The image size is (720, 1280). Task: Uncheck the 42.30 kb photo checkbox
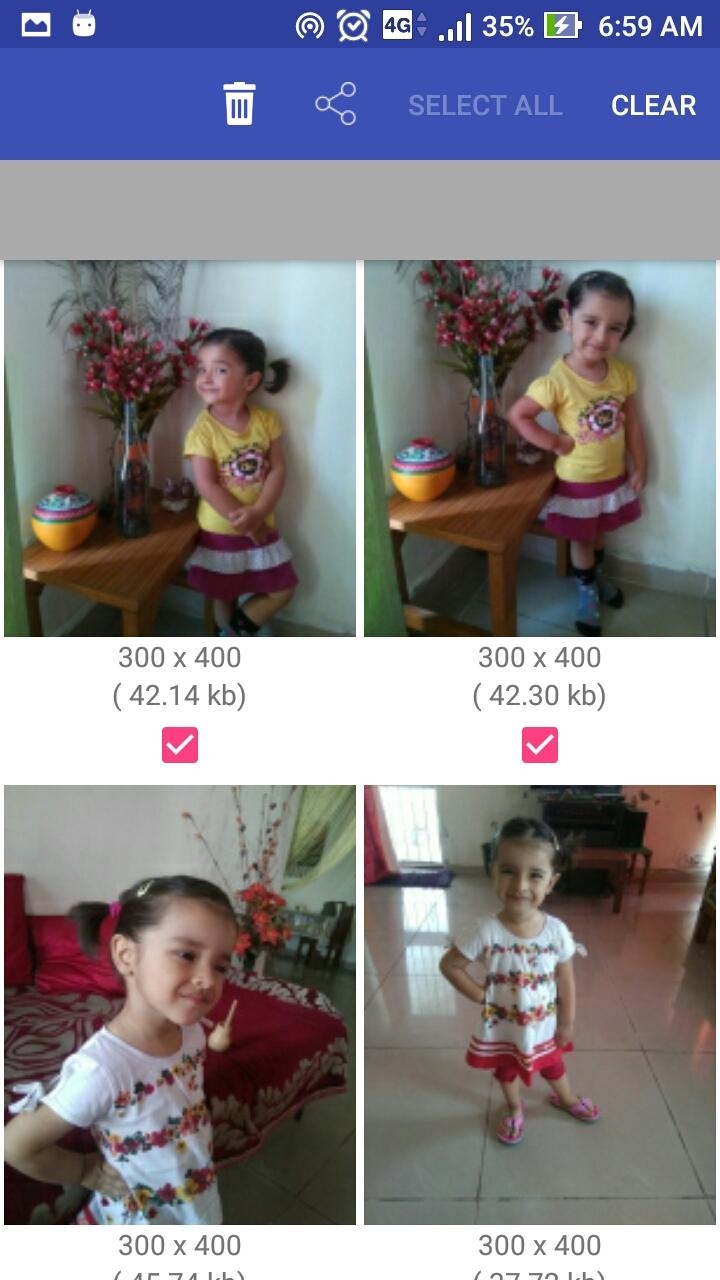[540, 745]
